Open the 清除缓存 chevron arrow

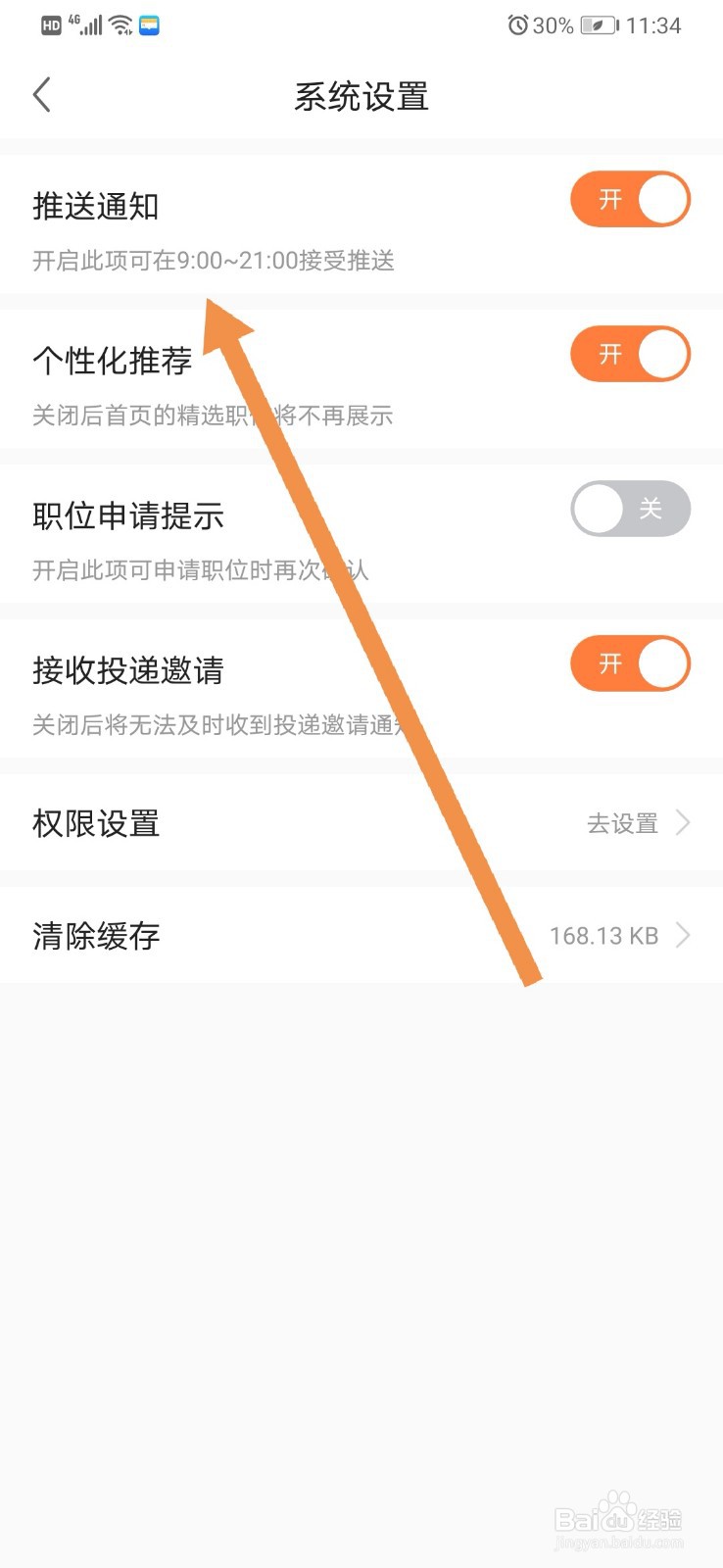tap(683, 935)
